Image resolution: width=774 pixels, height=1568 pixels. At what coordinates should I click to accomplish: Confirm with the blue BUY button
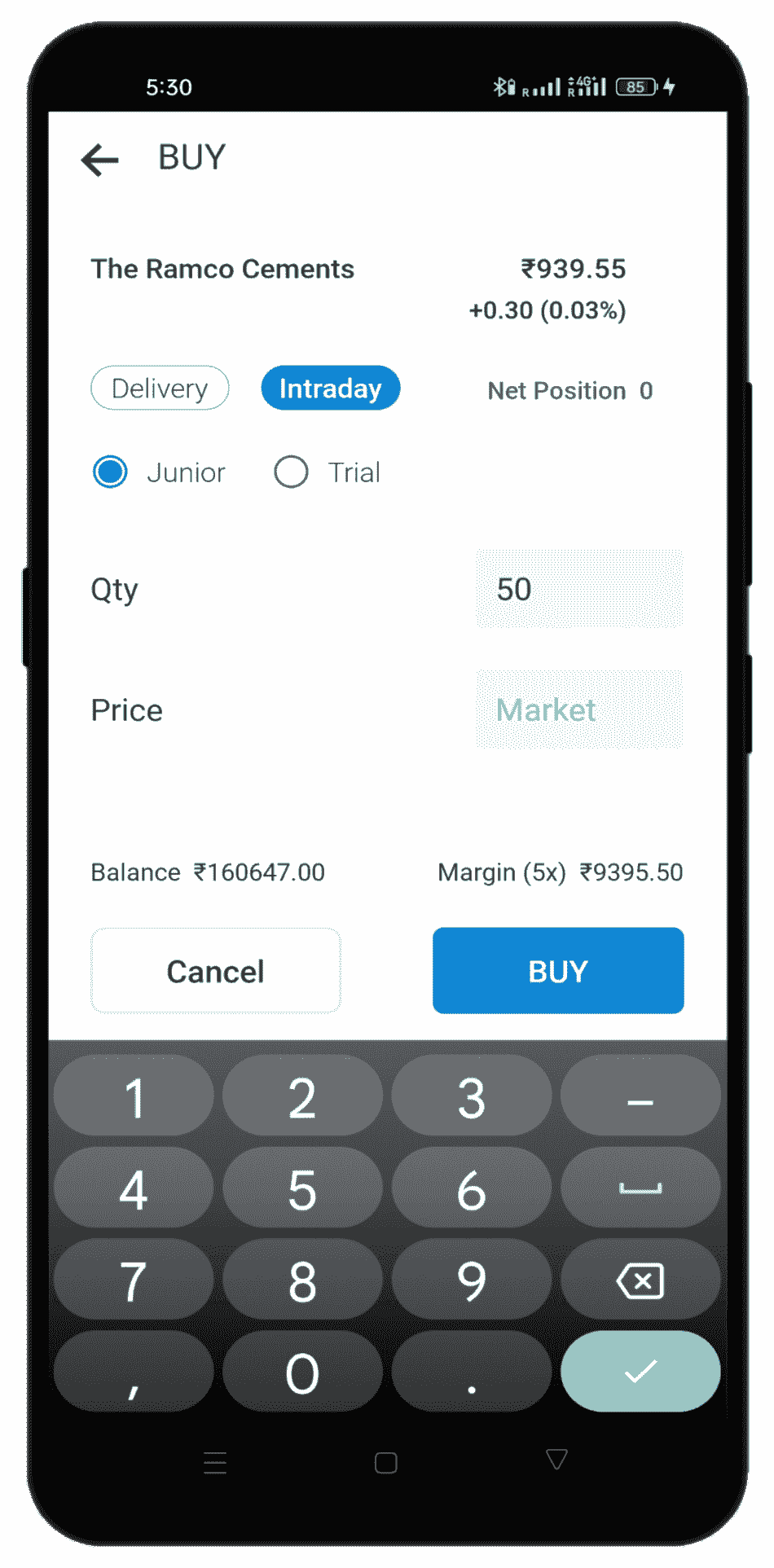tap(557, 970)
